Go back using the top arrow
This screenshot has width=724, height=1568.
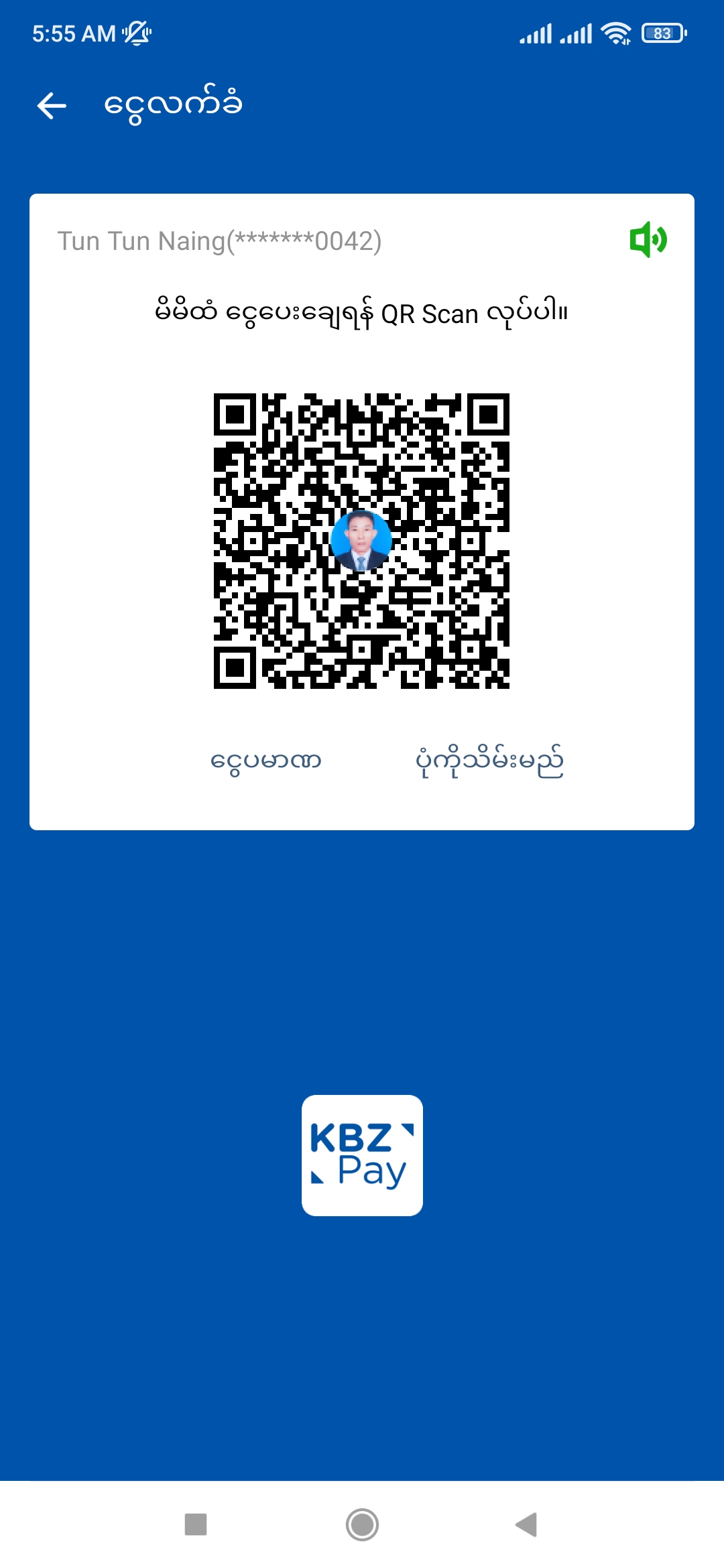click(x=52, y=105)
